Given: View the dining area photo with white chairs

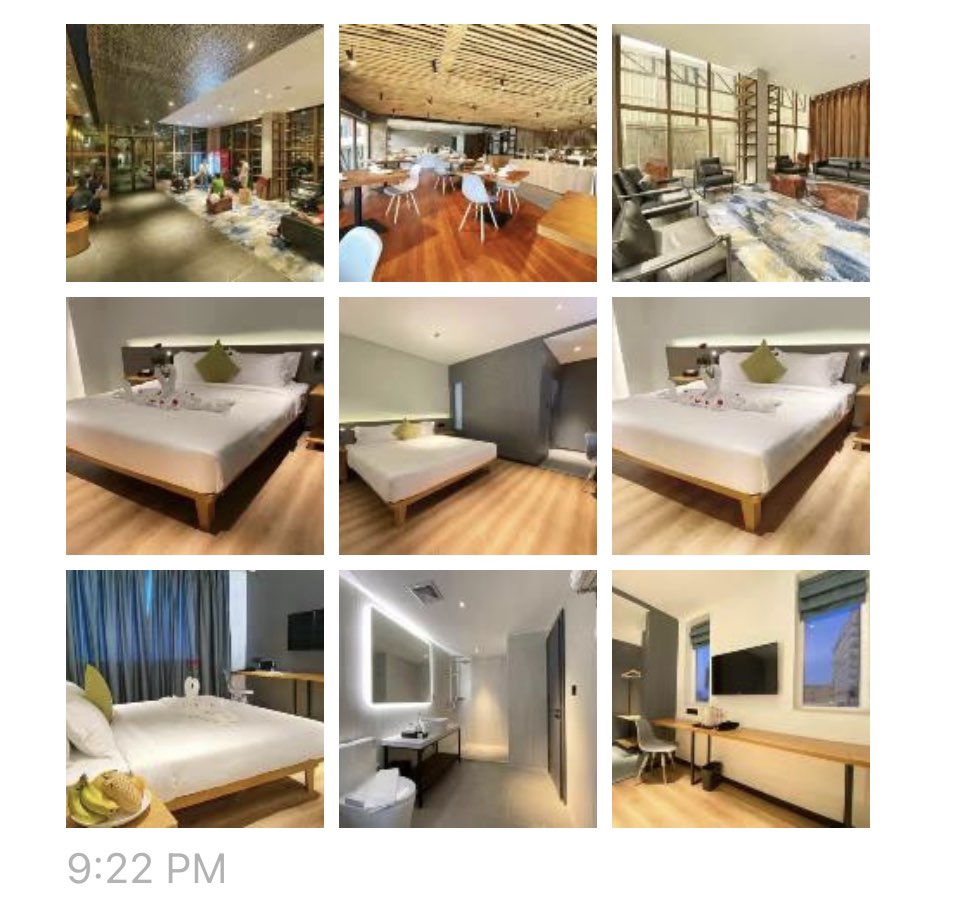Looking at the screenshot, I should coord(468,153).
